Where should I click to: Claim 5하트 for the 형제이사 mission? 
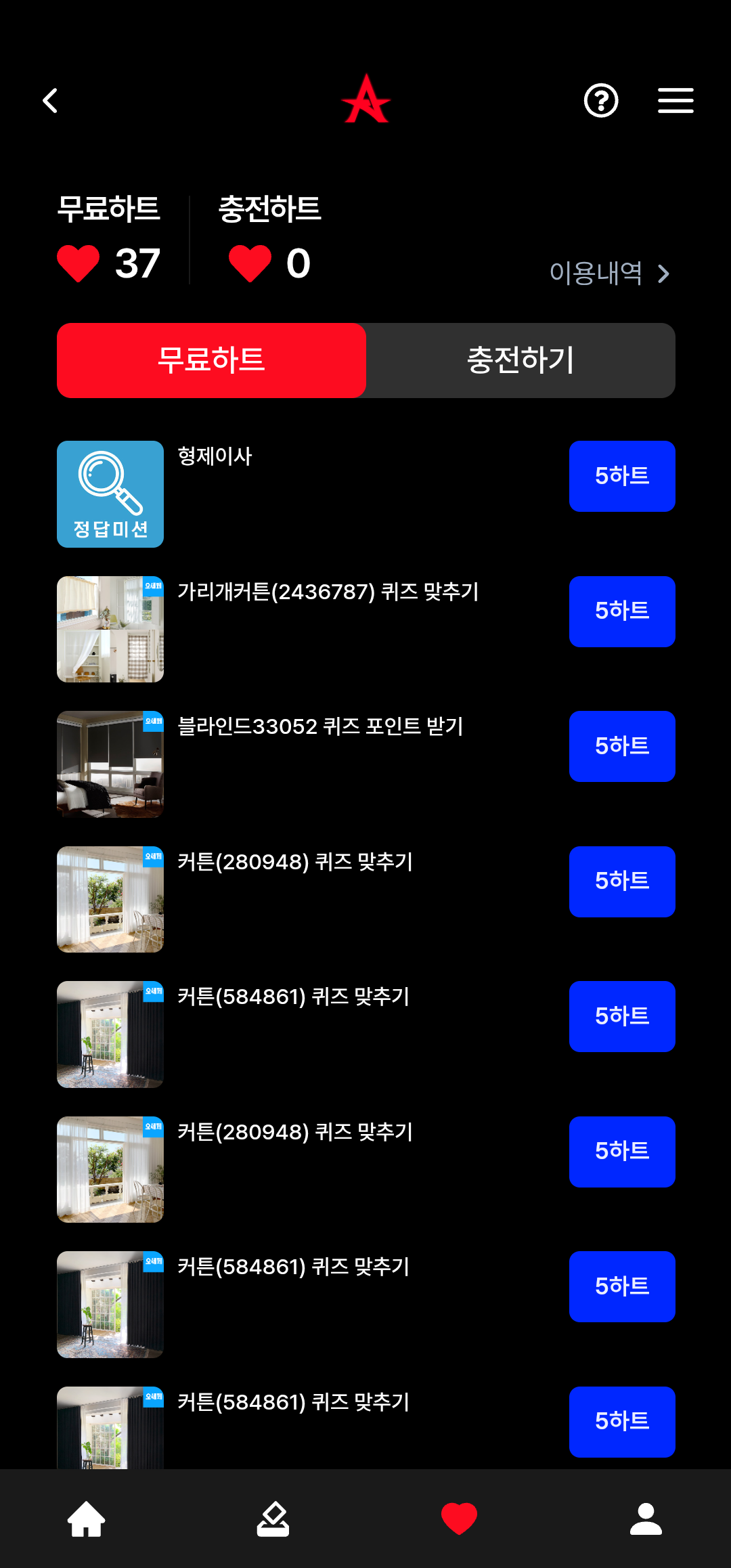point(621,476)
